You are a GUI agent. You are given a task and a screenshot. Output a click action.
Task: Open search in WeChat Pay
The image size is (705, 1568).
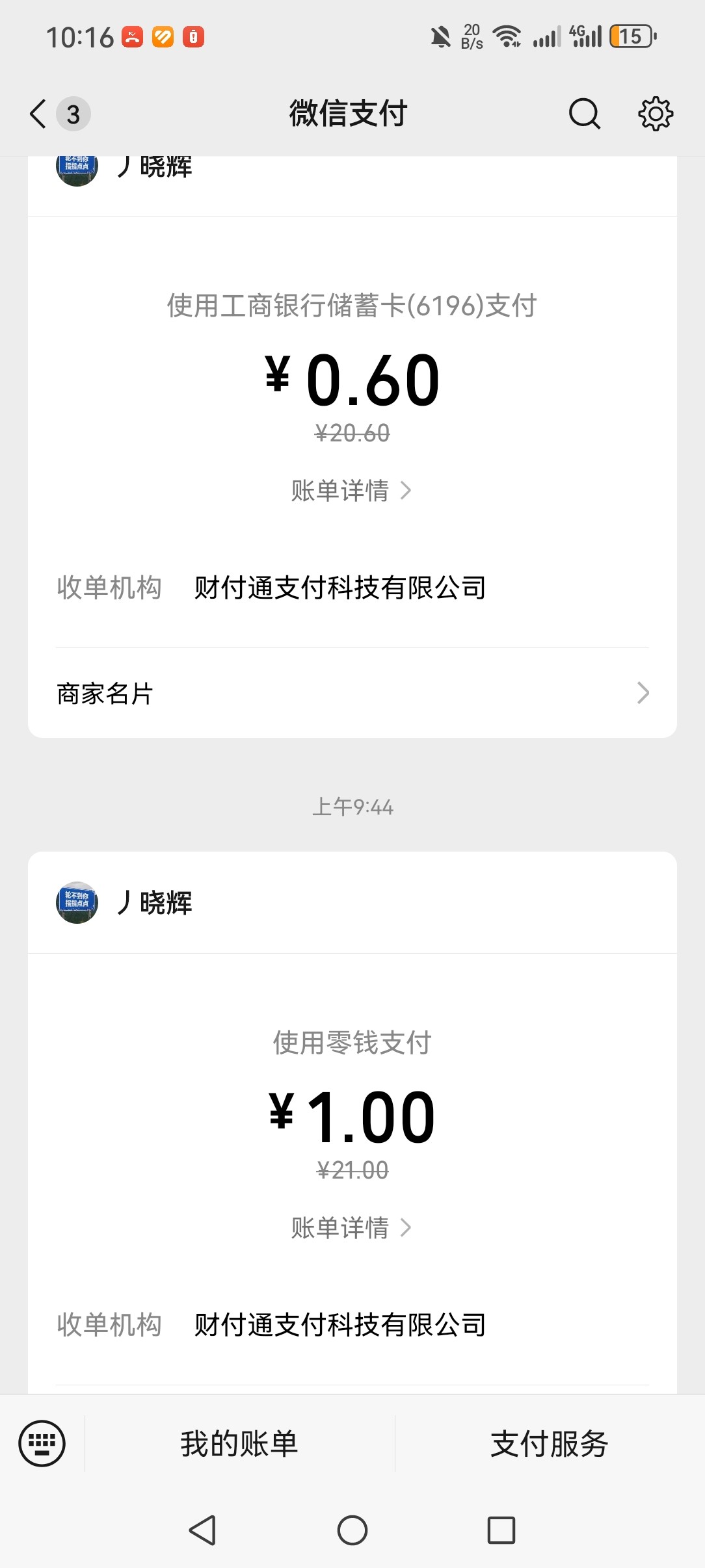584,114
